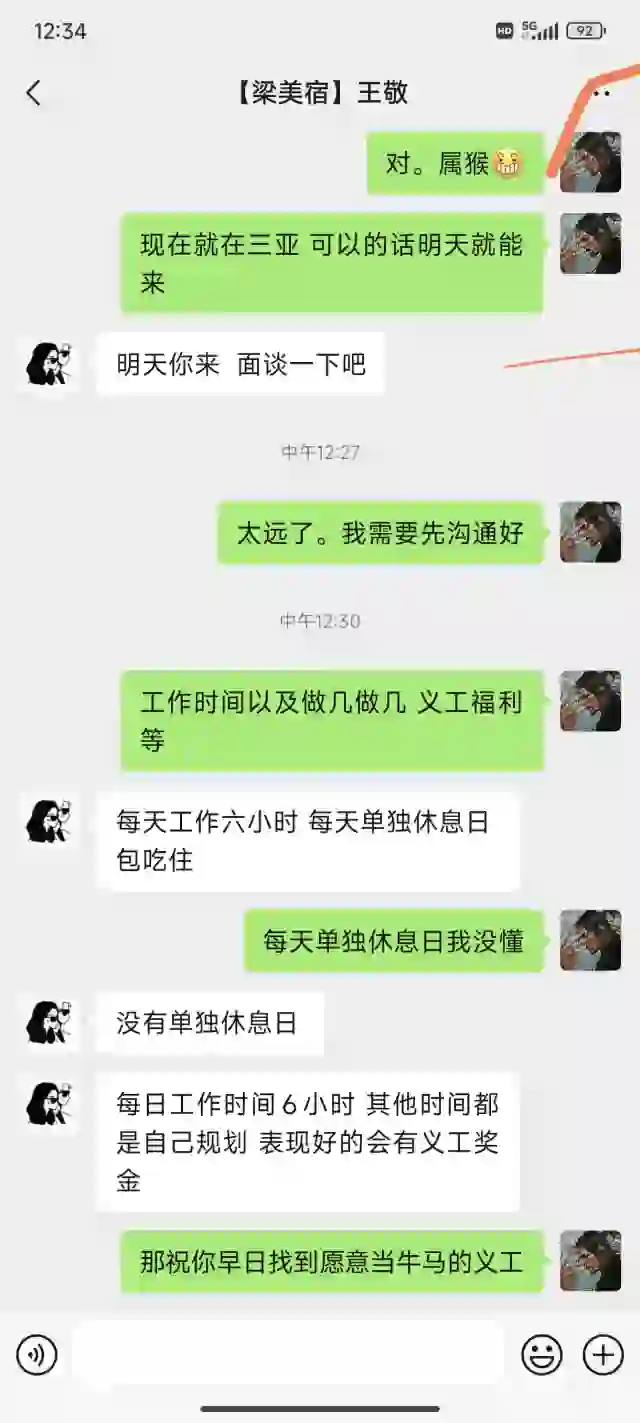Open the emoji picker
Screen dimensions: 640x1423
(542, 1356)
